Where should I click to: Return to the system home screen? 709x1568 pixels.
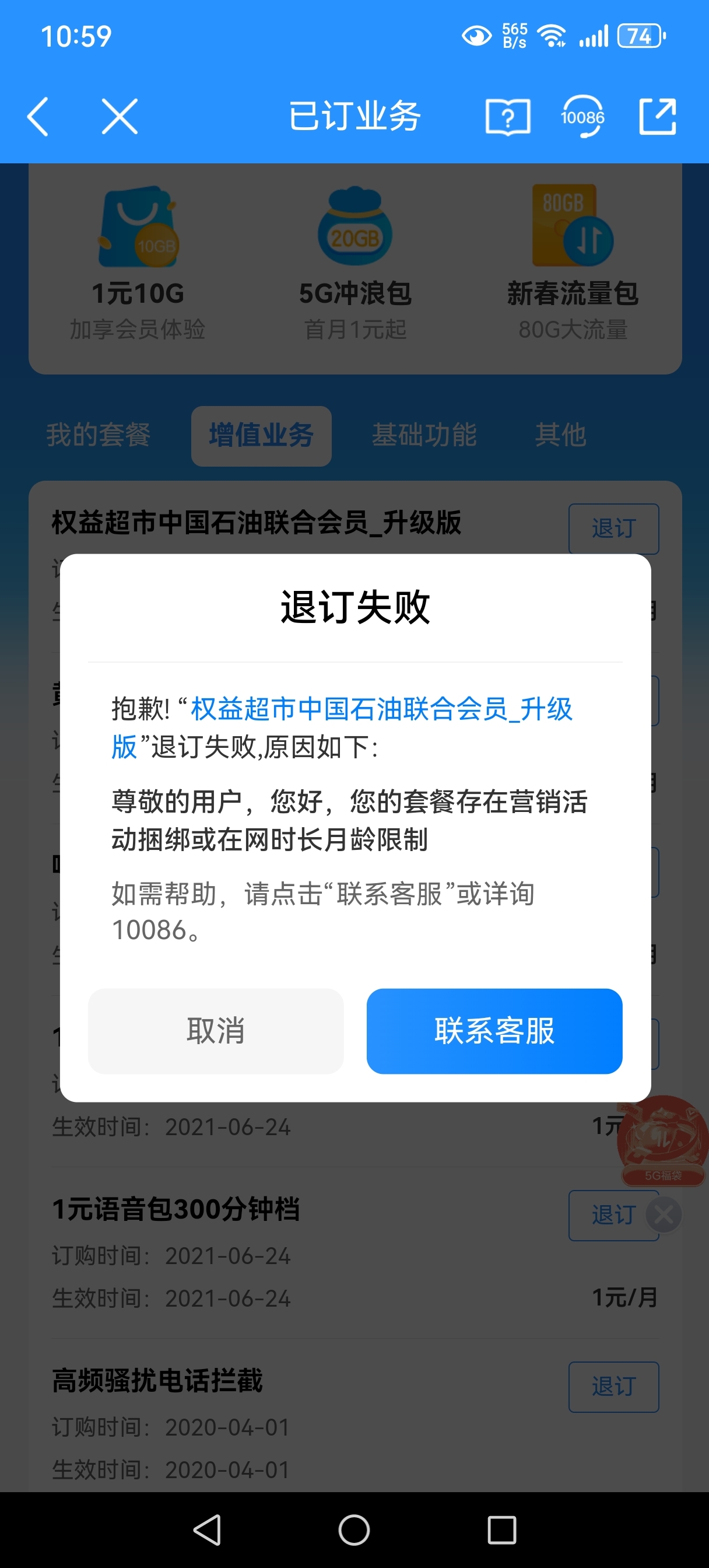353,1529
